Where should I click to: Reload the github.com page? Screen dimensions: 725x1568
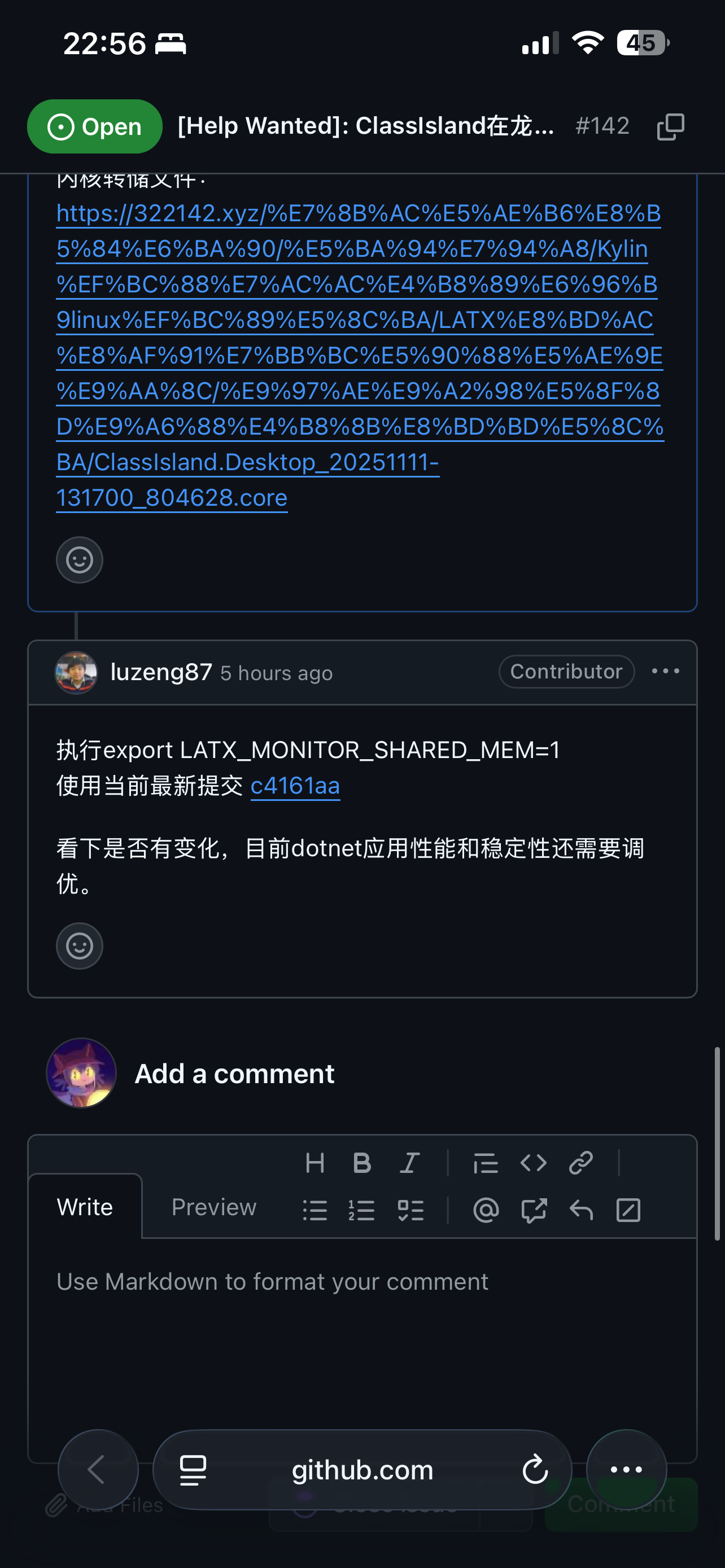pyautogui.click(x=535, y=1469)
